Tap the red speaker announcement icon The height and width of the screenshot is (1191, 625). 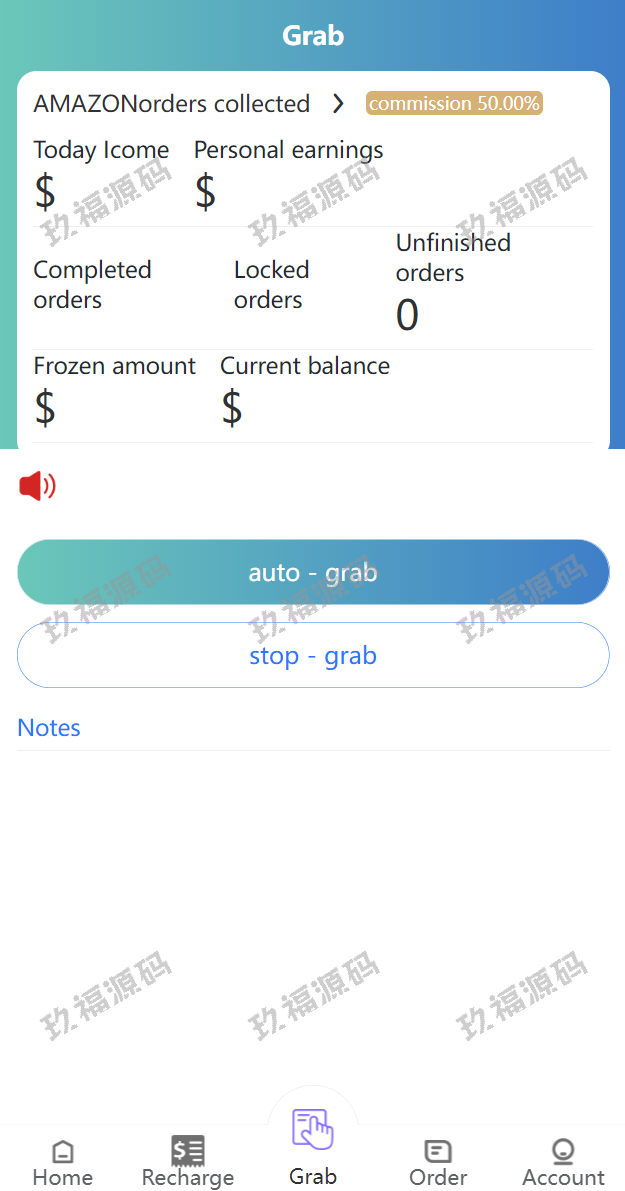click(37, 487)
